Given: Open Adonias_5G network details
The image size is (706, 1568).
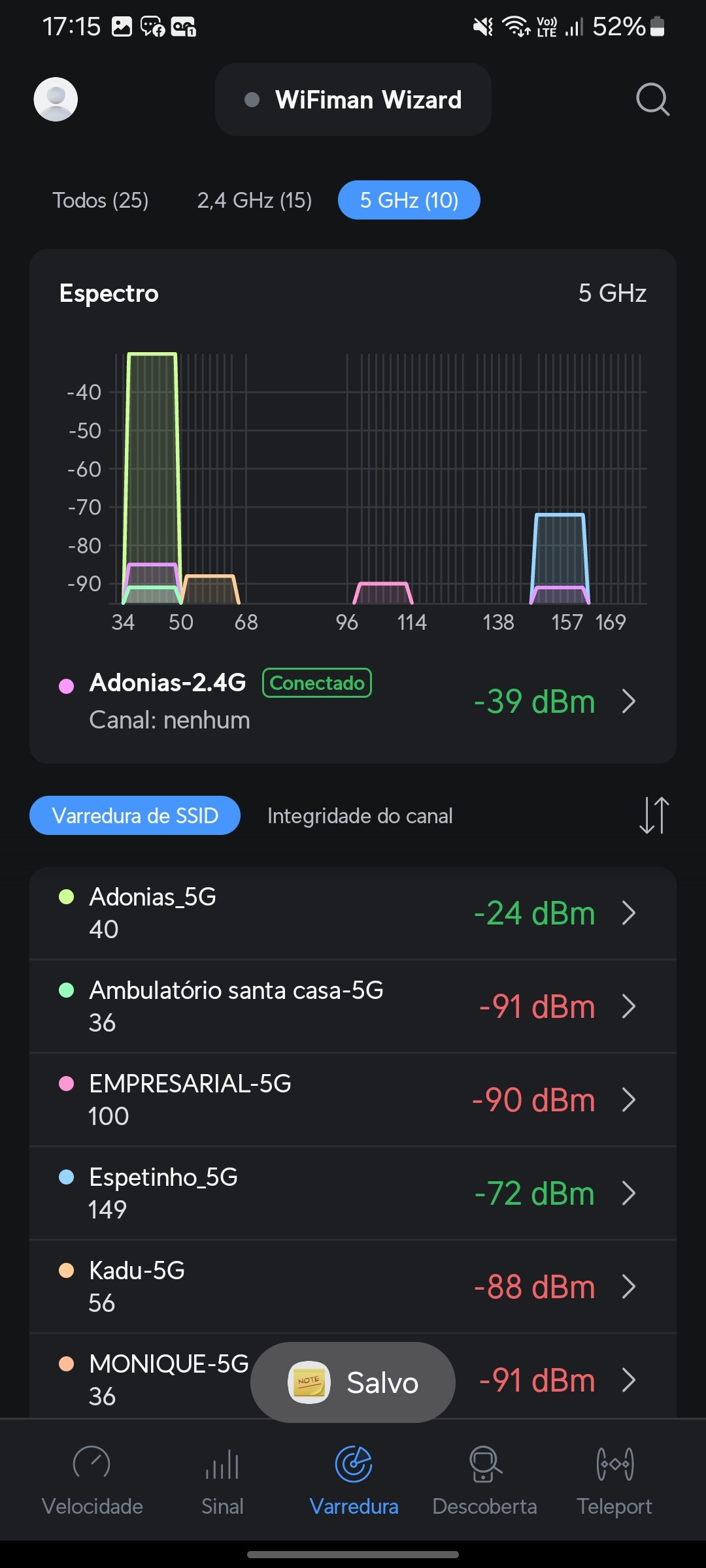Looking at the screenshot, I should 353,913.
